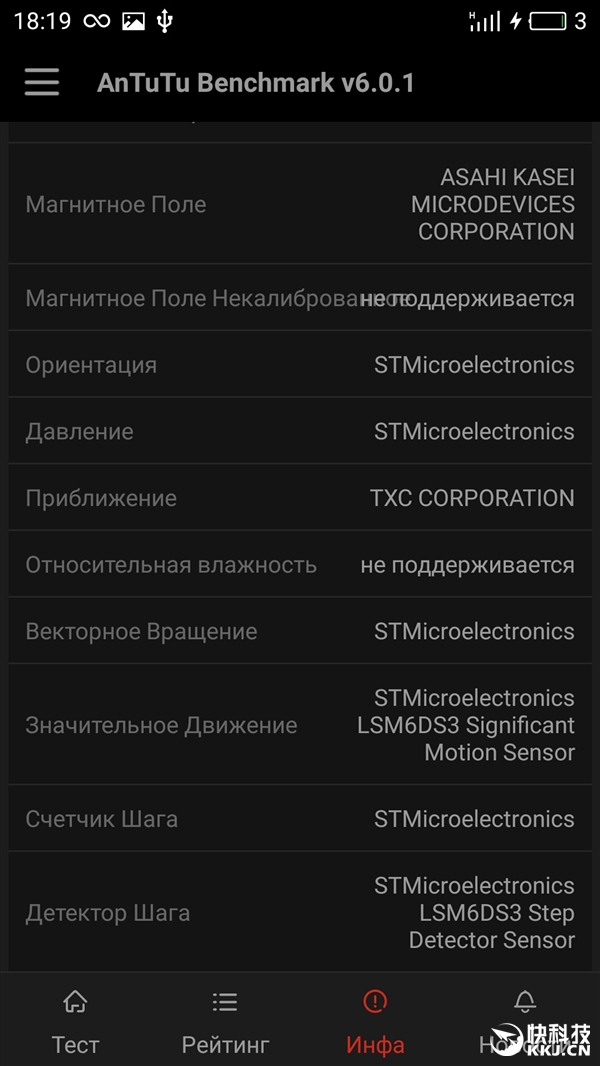
Task: Open the hamburger drawer menu
Action: pos(42,82)
